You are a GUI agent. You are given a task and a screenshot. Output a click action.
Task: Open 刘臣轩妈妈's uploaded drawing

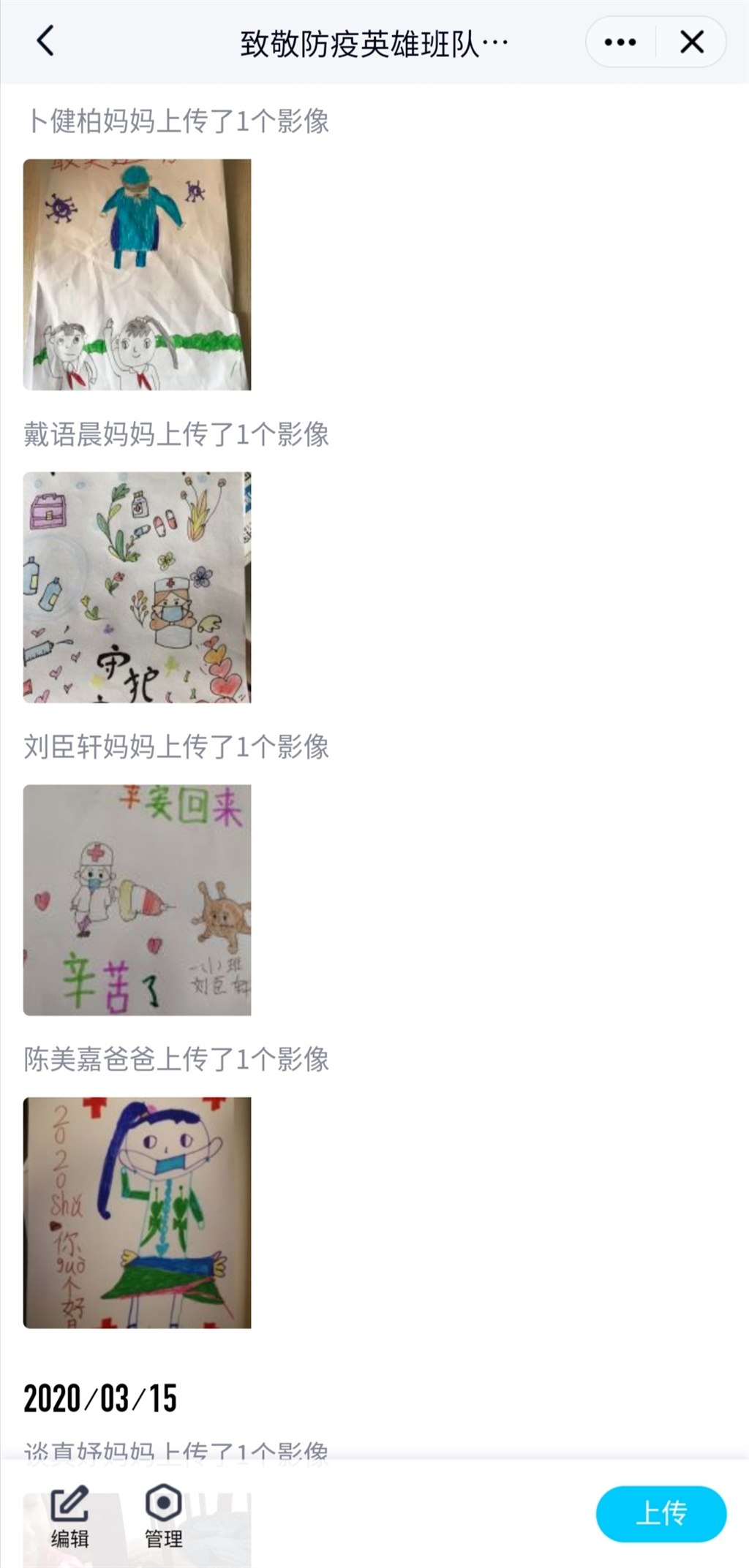[137, 900]
